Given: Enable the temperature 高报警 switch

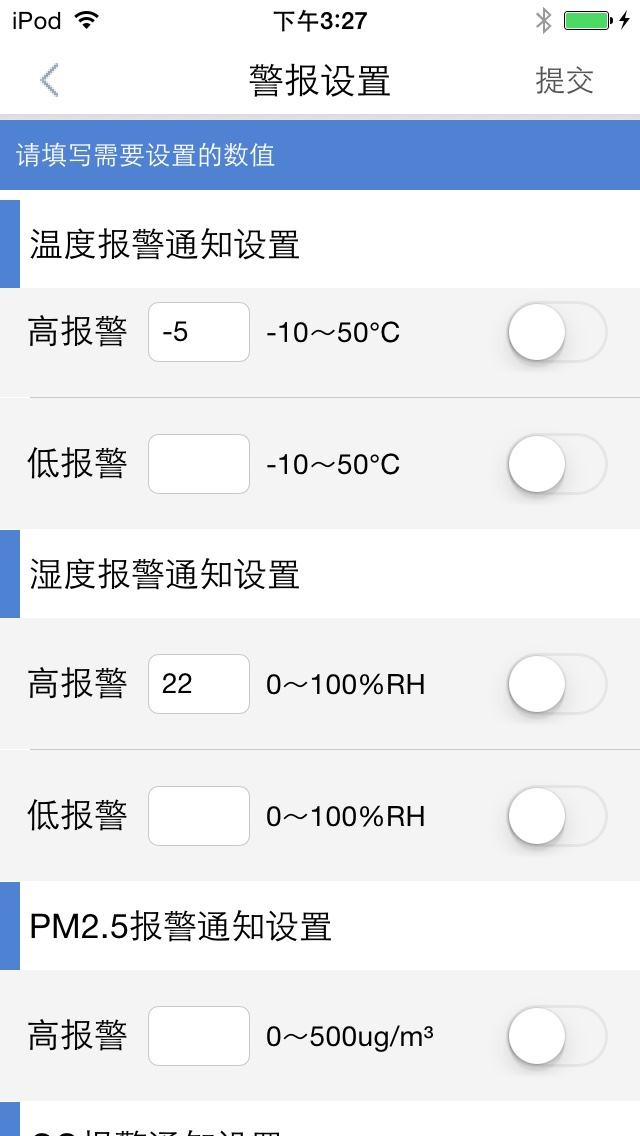Looking at the screenshot, I should (x=557, y=332).
